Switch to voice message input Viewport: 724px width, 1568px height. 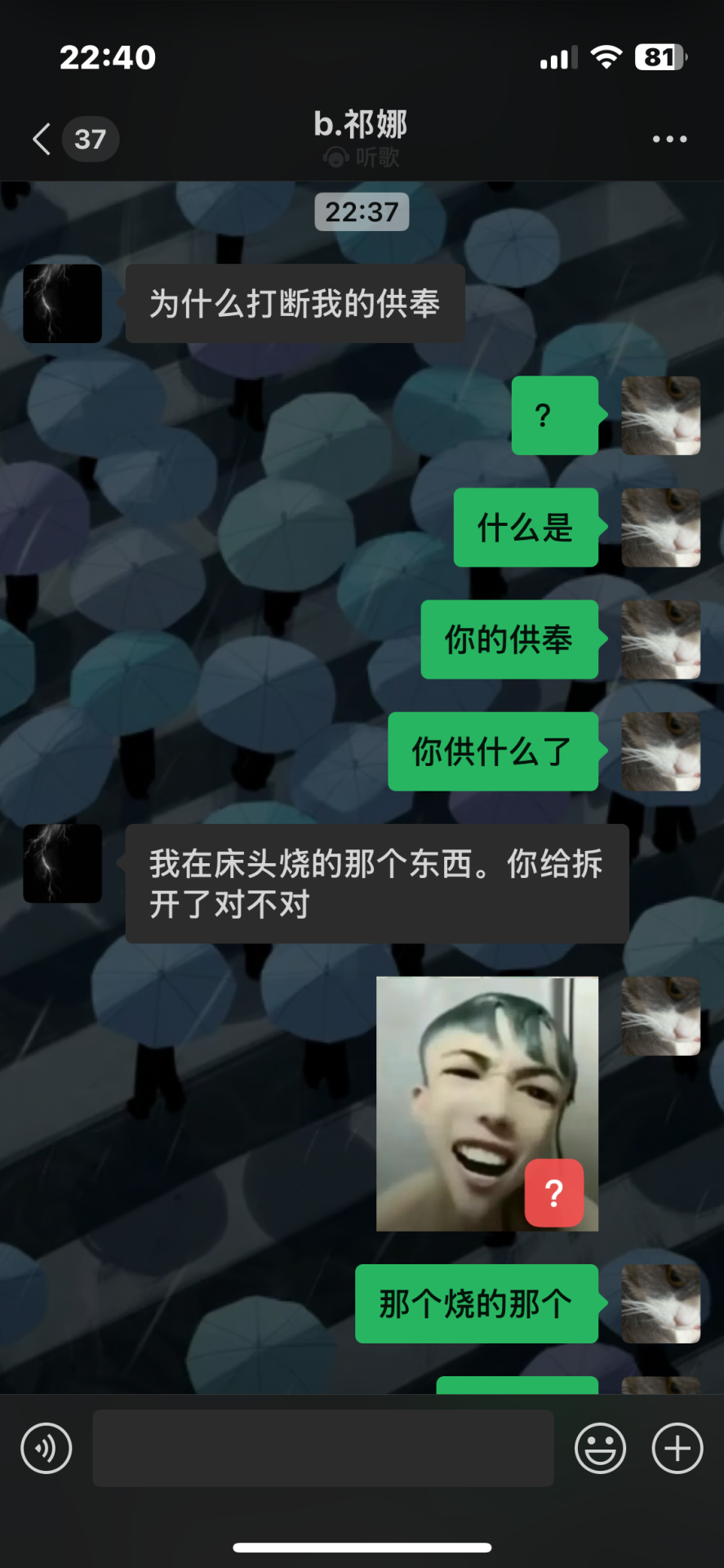click(x=47, y=1448)
